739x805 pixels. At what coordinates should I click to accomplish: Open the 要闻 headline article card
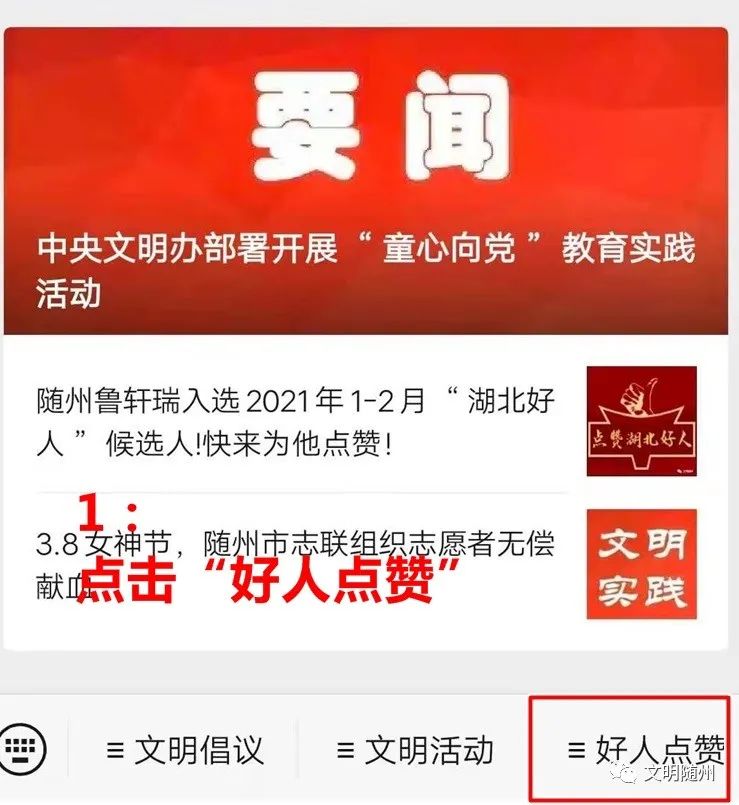click(x=366, y=180)
